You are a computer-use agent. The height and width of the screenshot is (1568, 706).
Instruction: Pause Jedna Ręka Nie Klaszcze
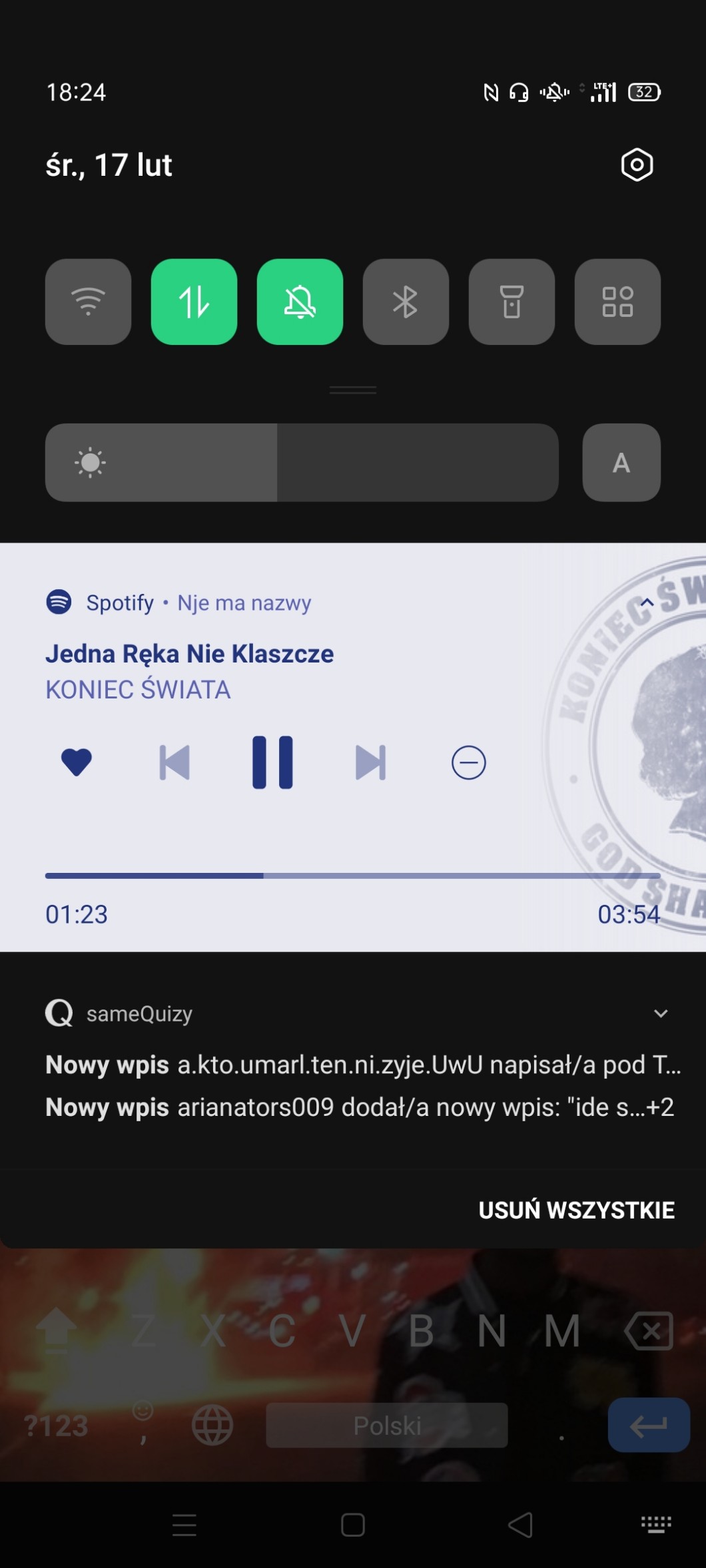tap(272, 762)
